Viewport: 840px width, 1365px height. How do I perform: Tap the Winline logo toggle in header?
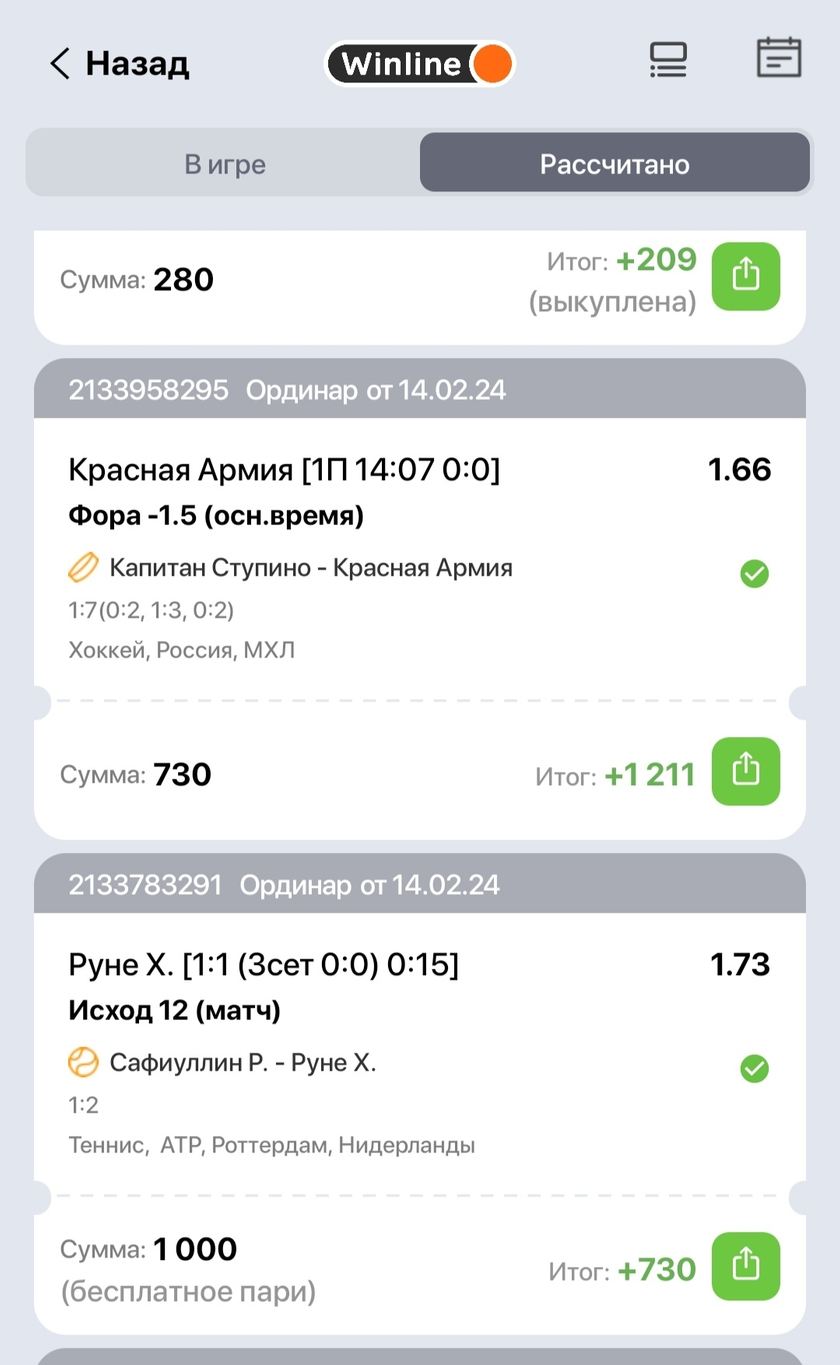(420, 64)
